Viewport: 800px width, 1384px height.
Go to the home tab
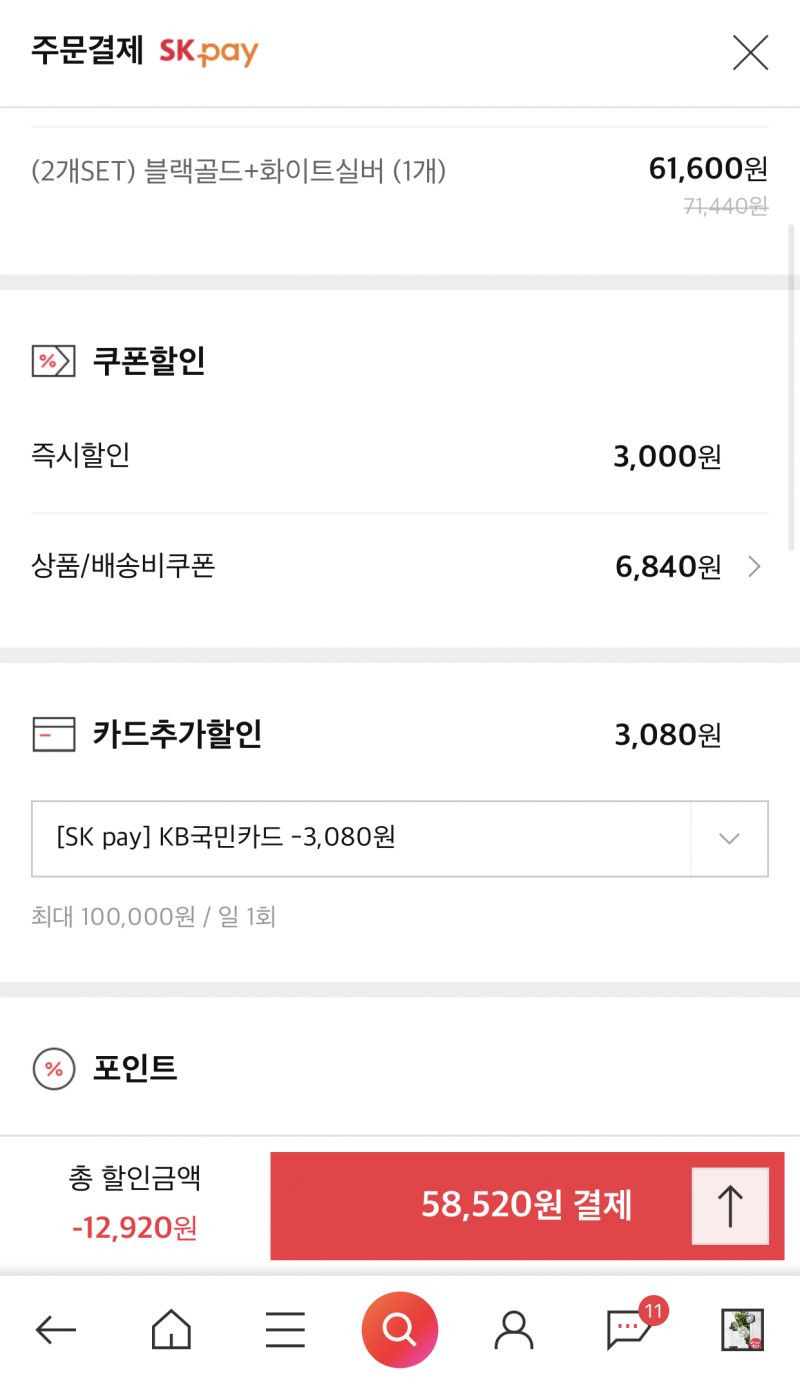(171, 1329)
